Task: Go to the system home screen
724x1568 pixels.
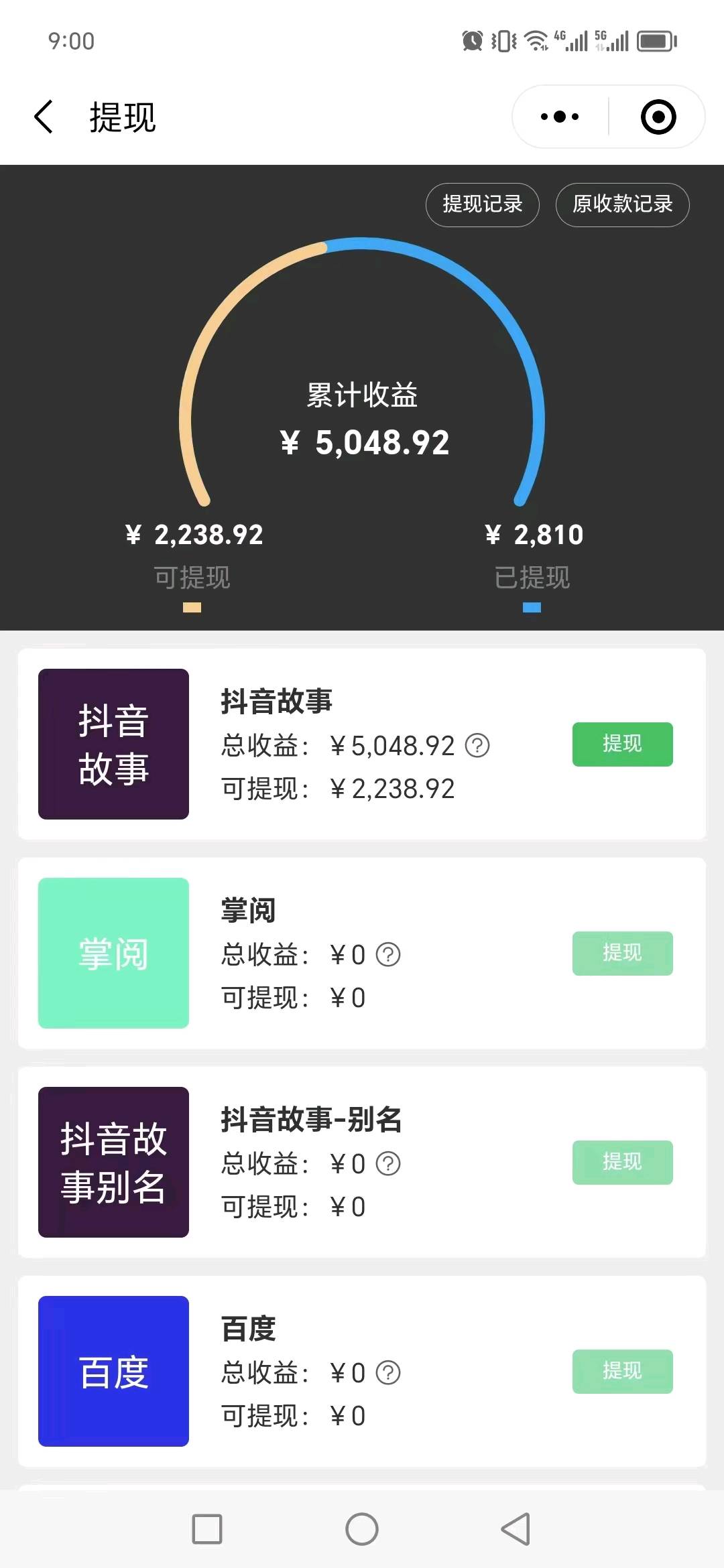Action: pyautogui.click(x=362, y=1529)
